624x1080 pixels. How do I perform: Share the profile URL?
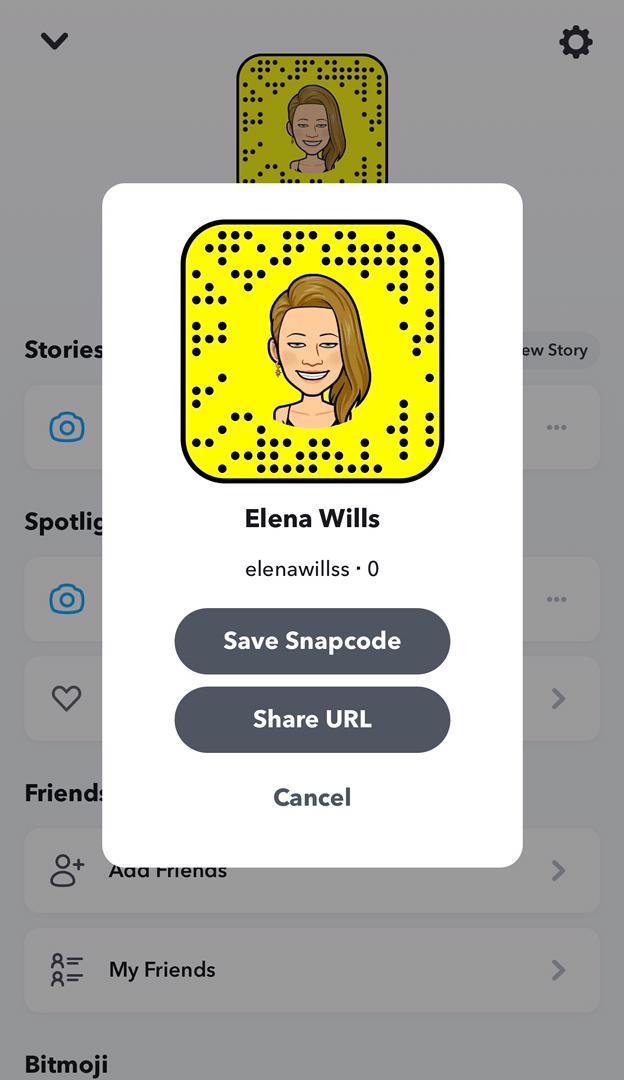pos(312,719)
